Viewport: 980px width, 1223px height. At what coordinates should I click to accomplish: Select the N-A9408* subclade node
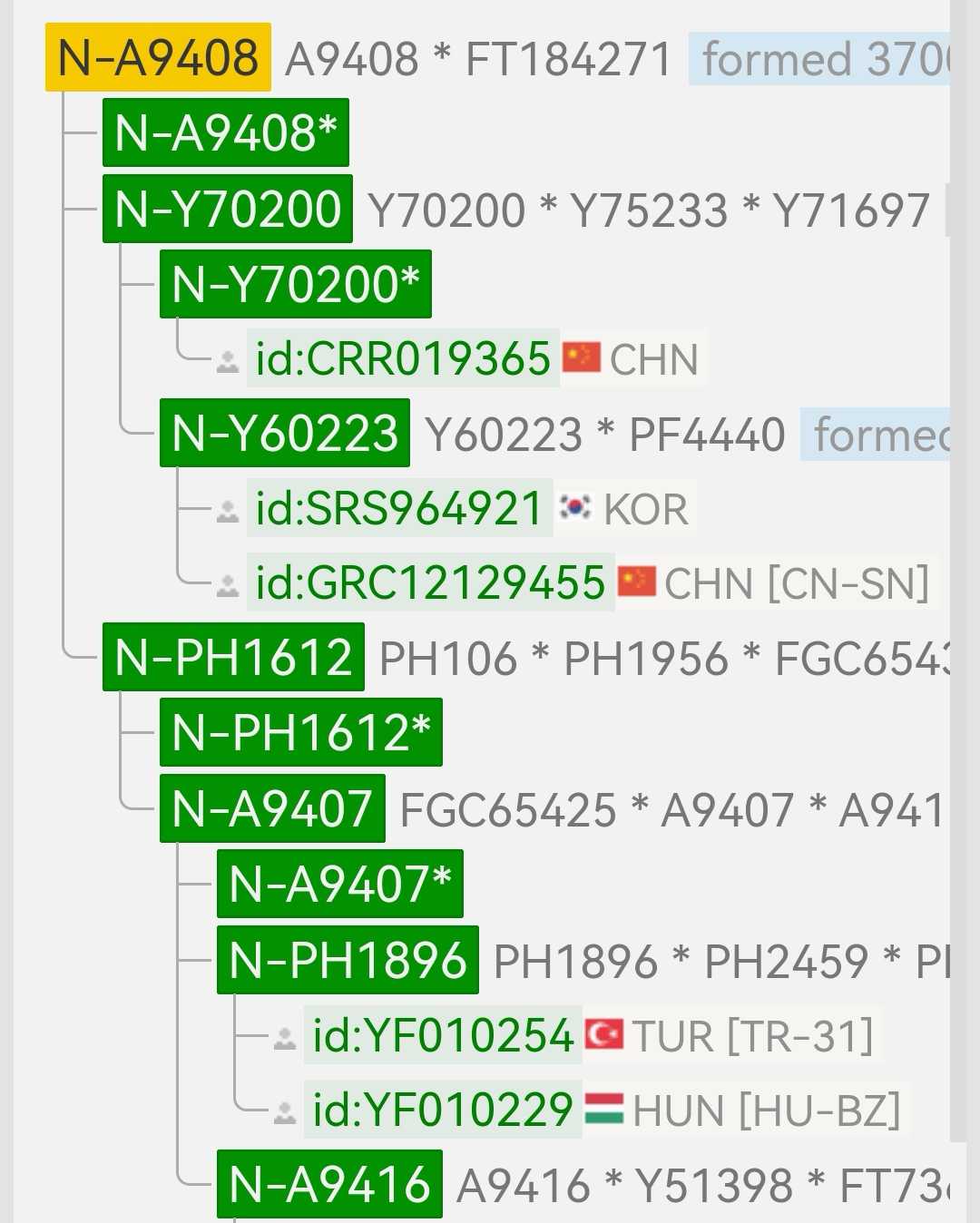225,133
